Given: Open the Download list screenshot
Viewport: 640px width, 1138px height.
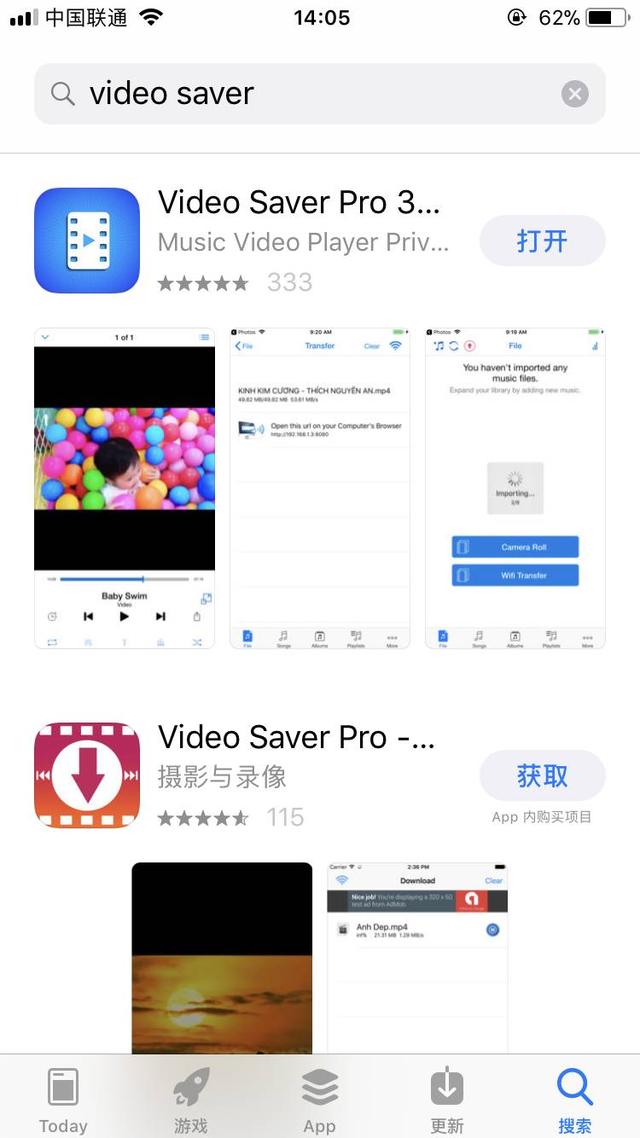Looking at the screenshot, I should (417, 956).
